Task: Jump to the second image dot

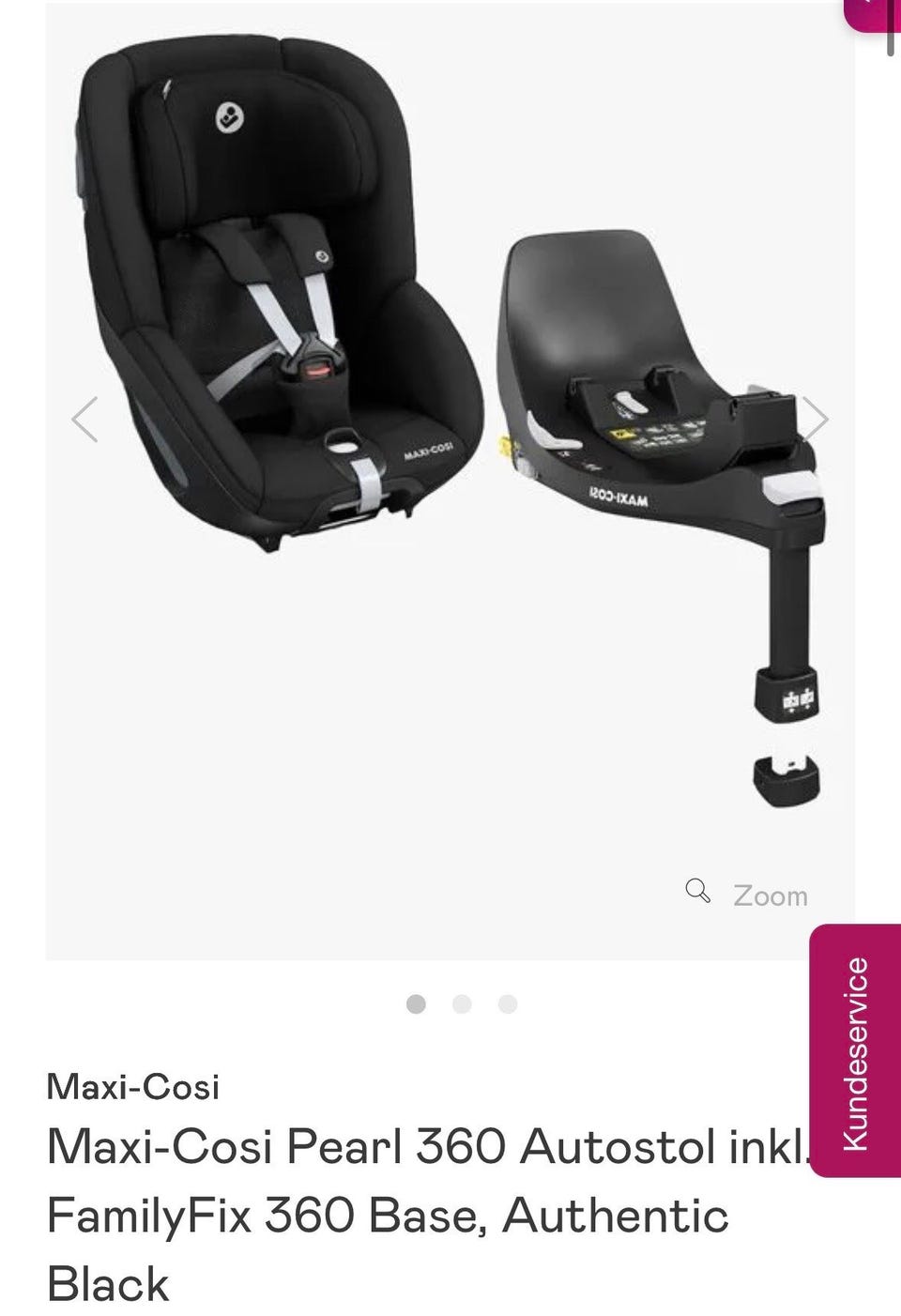Action: tap(462, 1004)
